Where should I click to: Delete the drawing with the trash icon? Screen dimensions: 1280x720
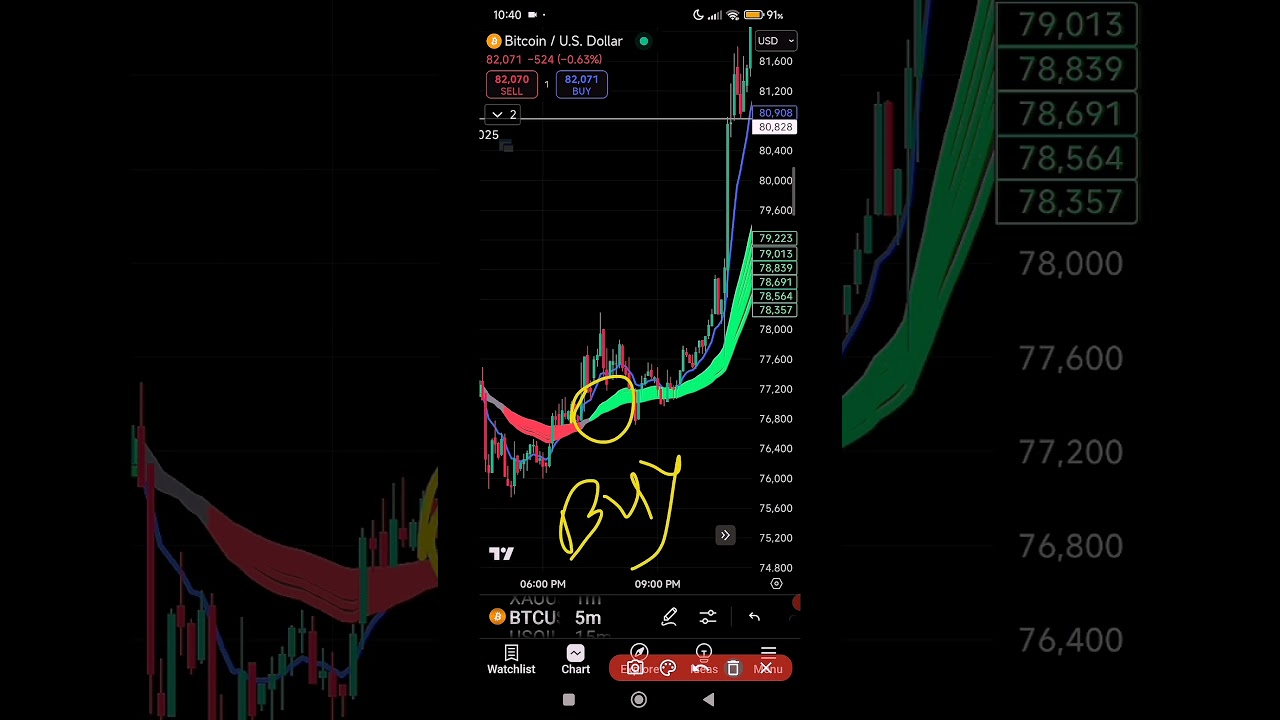tap(733, 668)
